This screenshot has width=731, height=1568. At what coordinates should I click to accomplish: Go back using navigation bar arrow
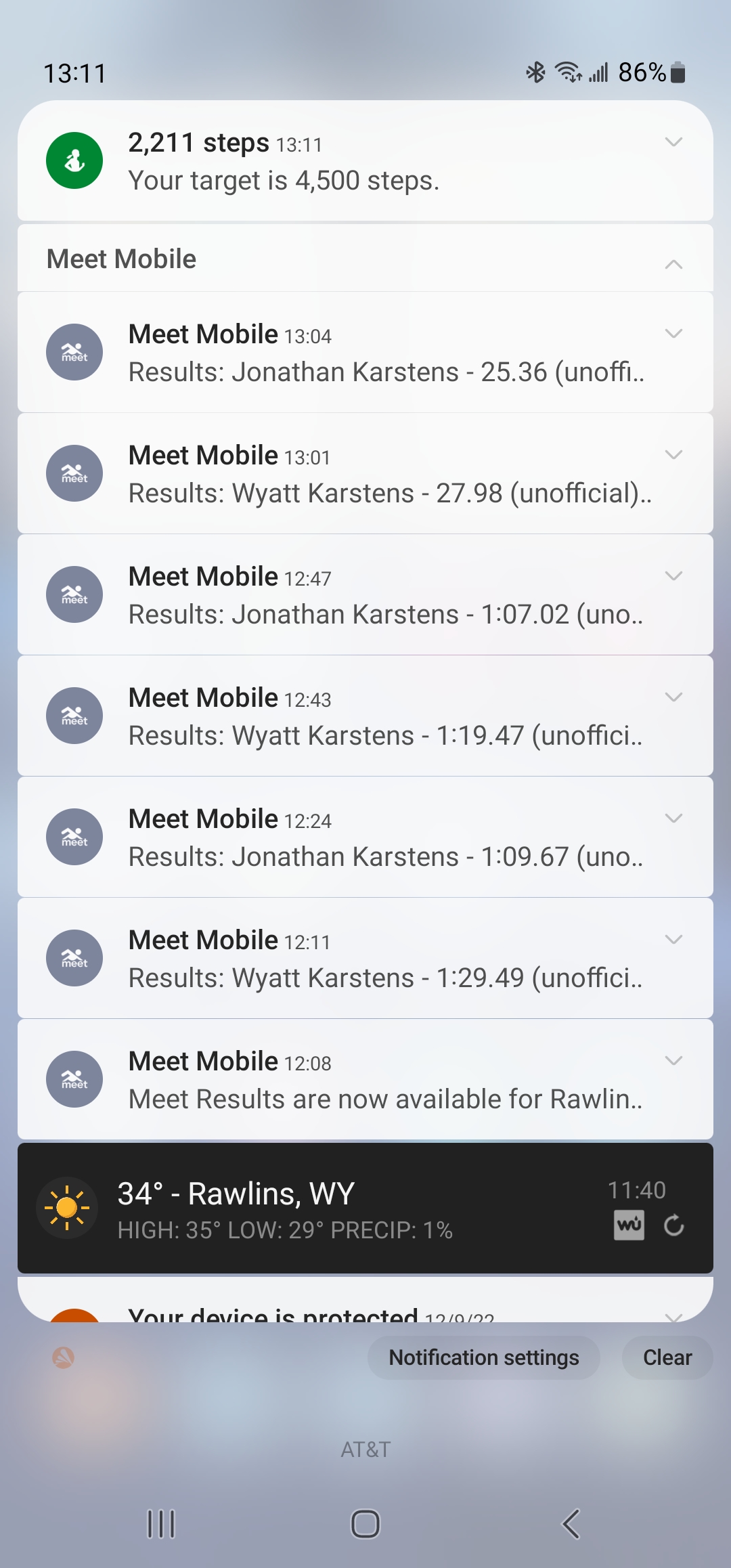coord(571,1524)
